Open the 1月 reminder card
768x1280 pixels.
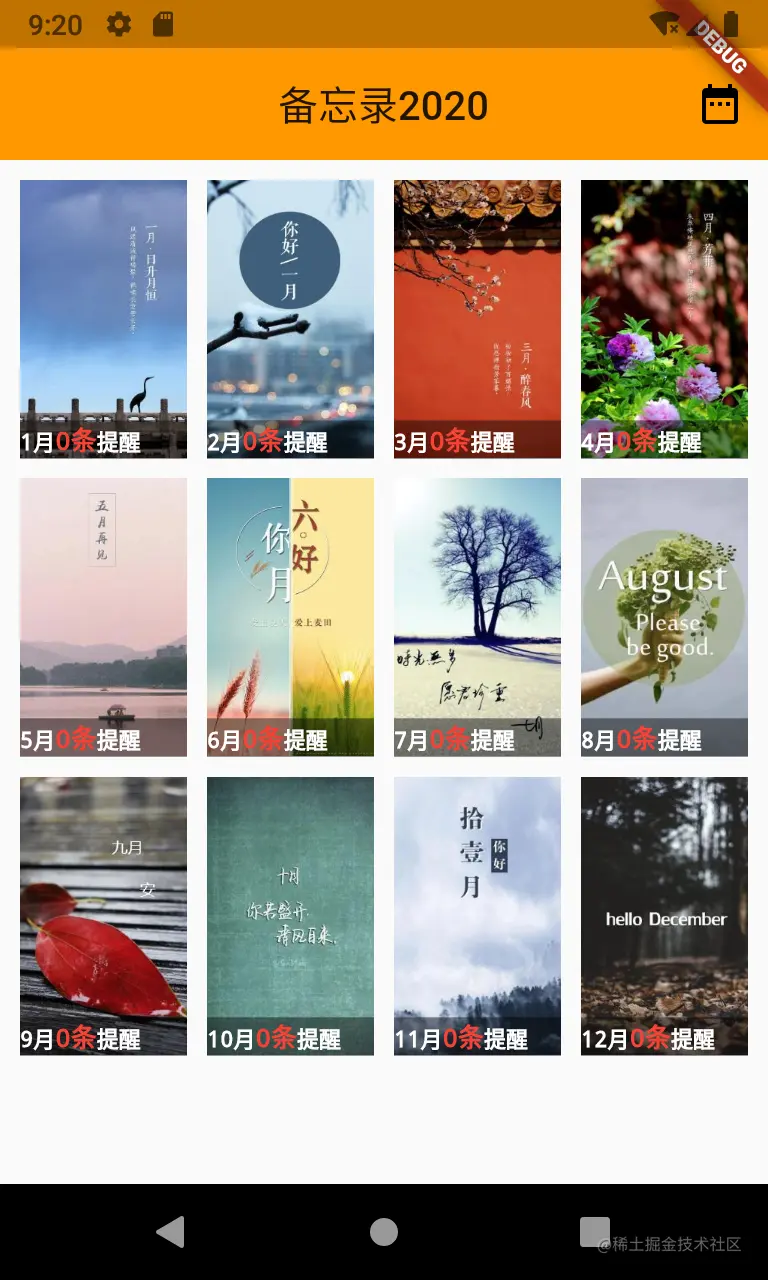pos(103,319)
